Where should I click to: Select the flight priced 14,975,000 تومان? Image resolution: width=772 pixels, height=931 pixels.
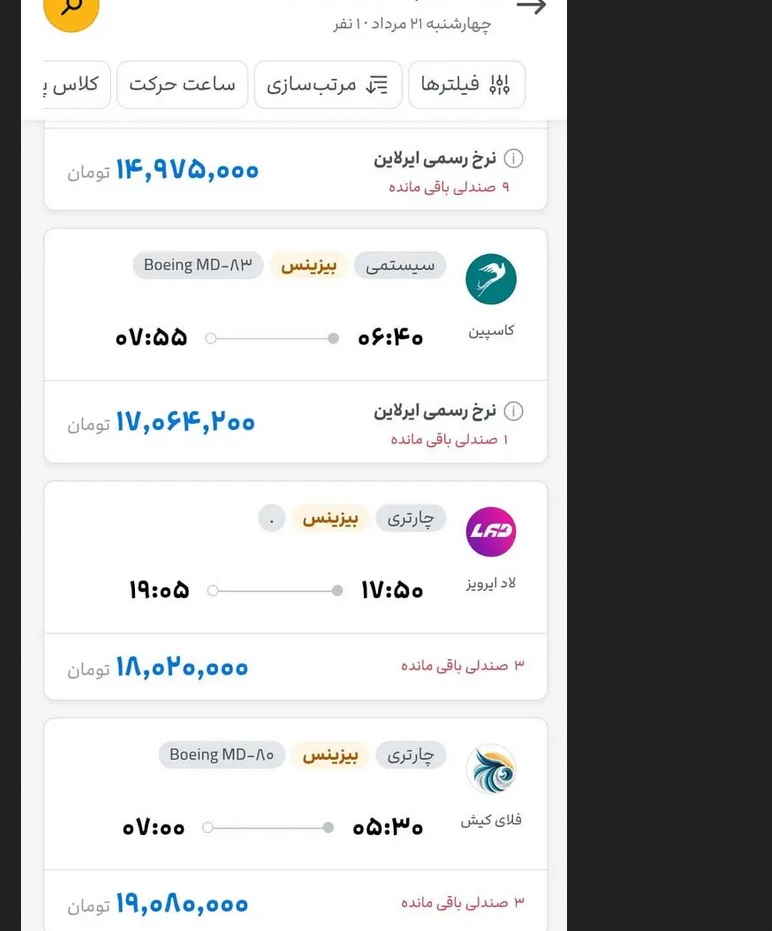point(296,170)
